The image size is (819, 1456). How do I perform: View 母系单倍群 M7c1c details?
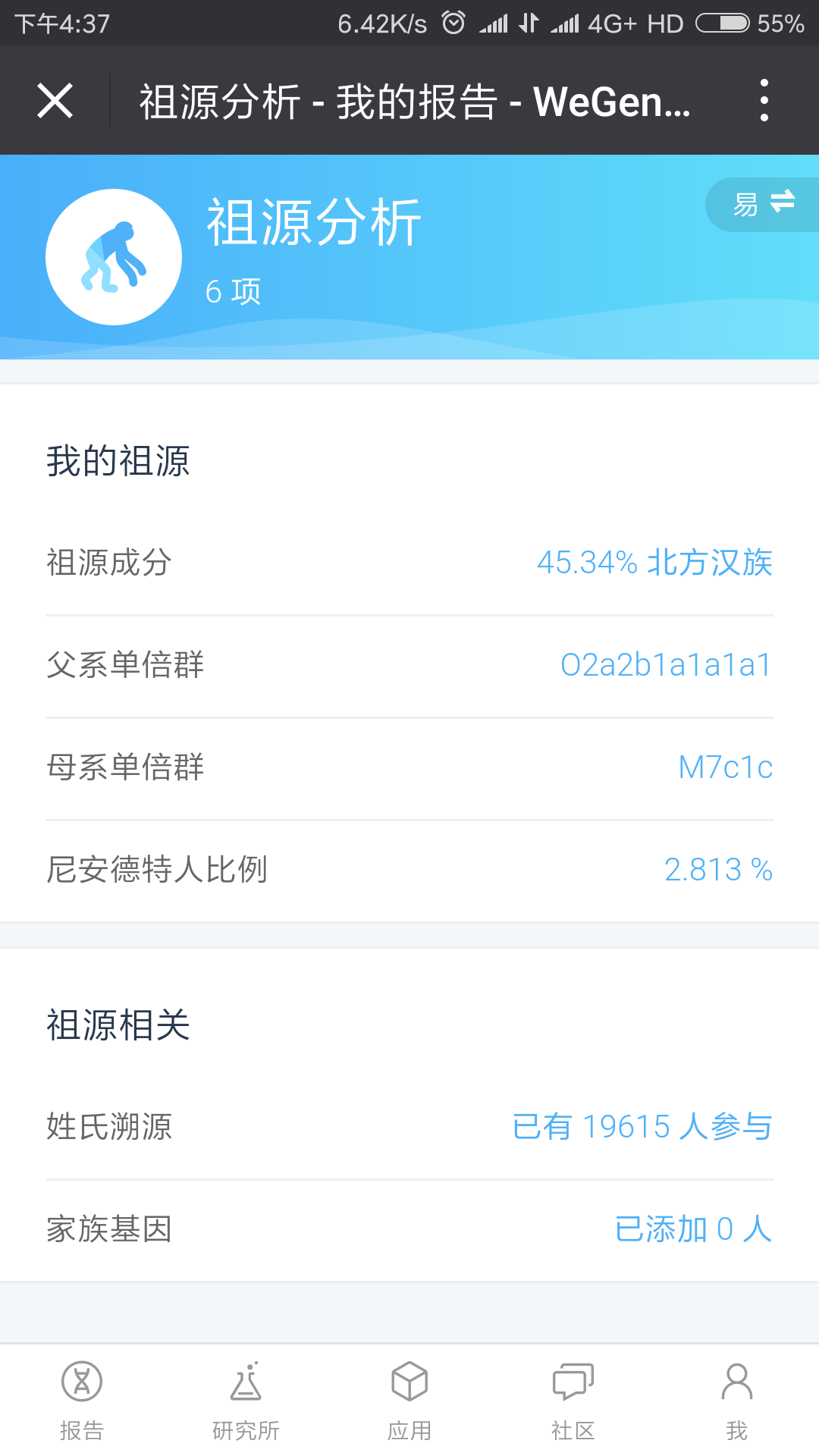tap(409, 768)
